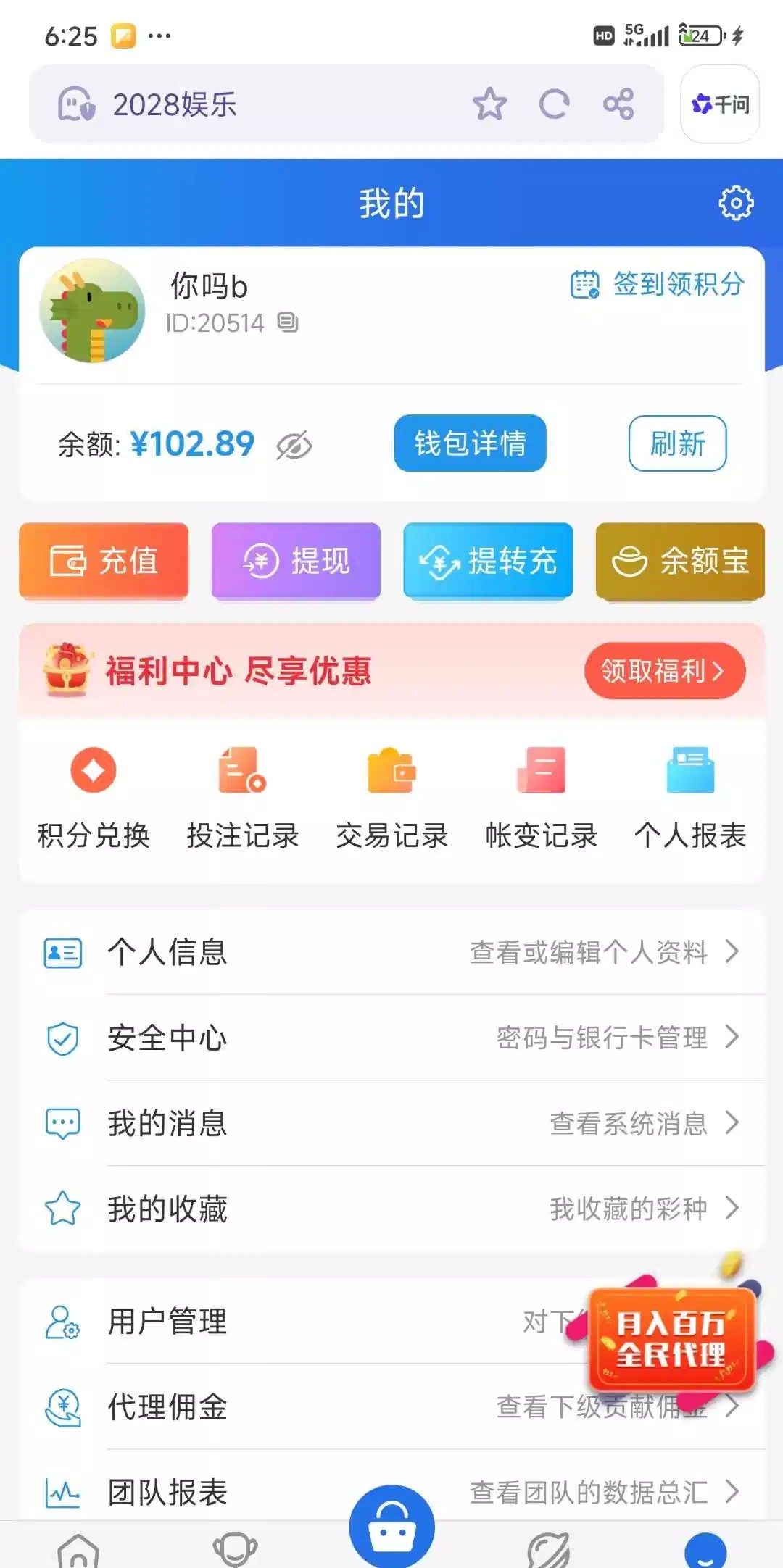Copy the user ID 20514
Viewport: 783px width, 1568px height.
point(288,322)
